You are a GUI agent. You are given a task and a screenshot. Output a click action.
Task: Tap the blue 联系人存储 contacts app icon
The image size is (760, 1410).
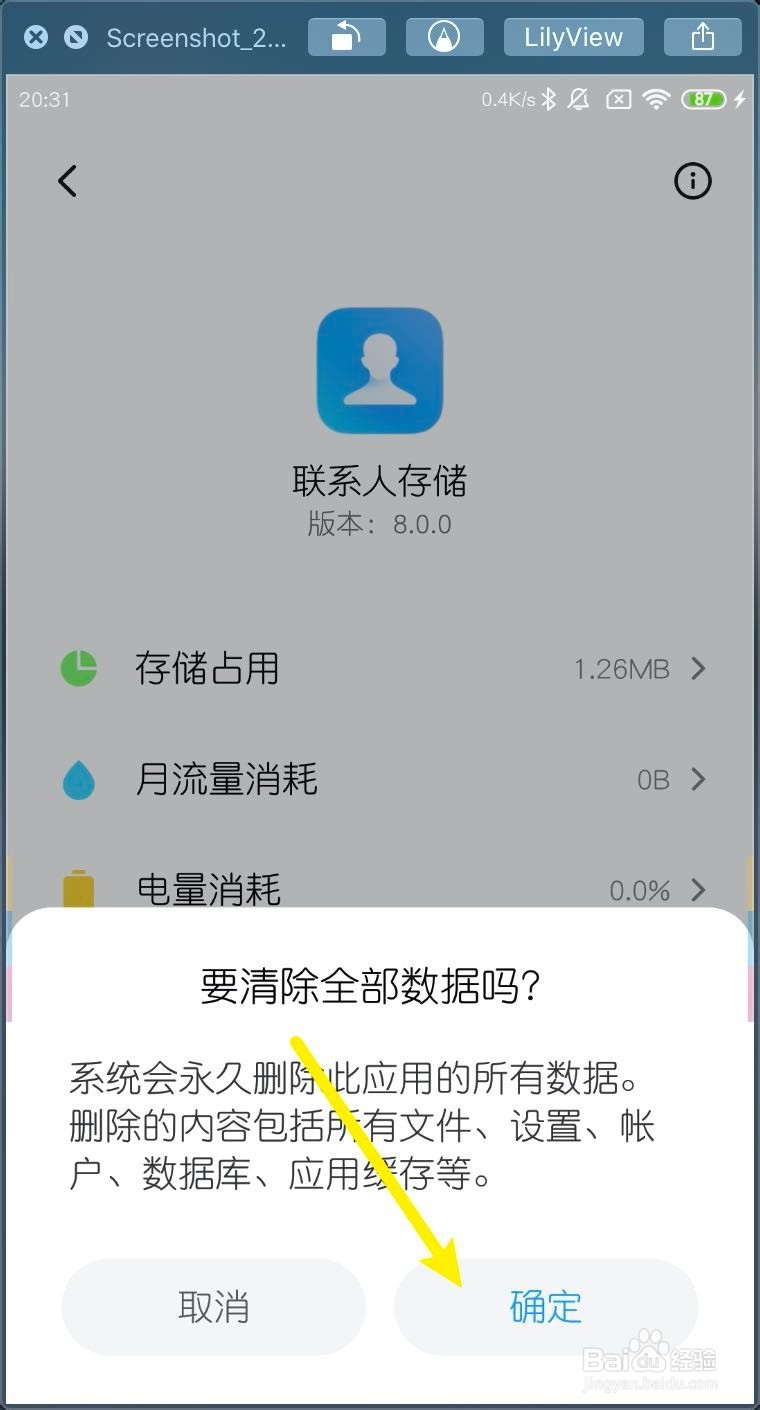pyautogui.click(x=380, y=370)
